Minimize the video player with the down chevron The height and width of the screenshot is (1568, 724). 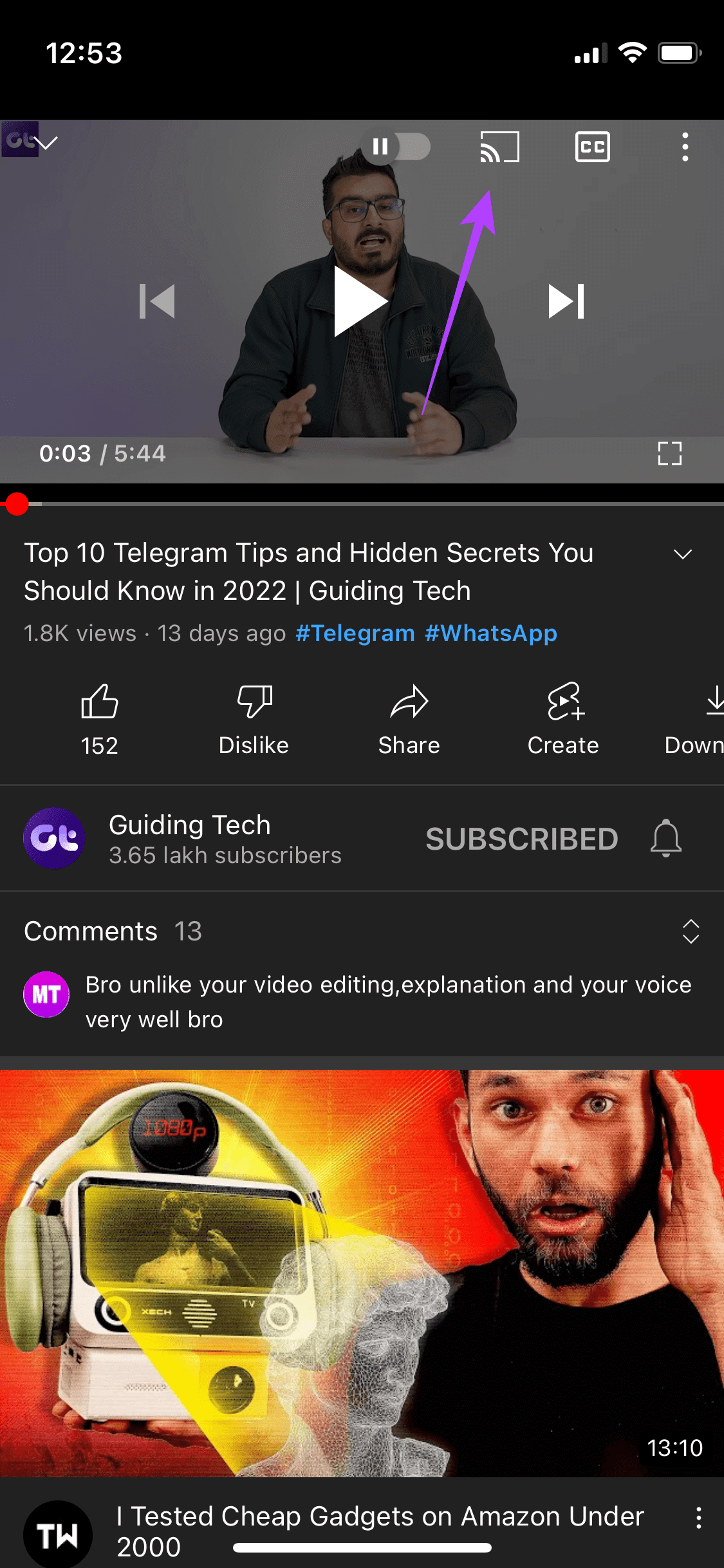point(46,143)
